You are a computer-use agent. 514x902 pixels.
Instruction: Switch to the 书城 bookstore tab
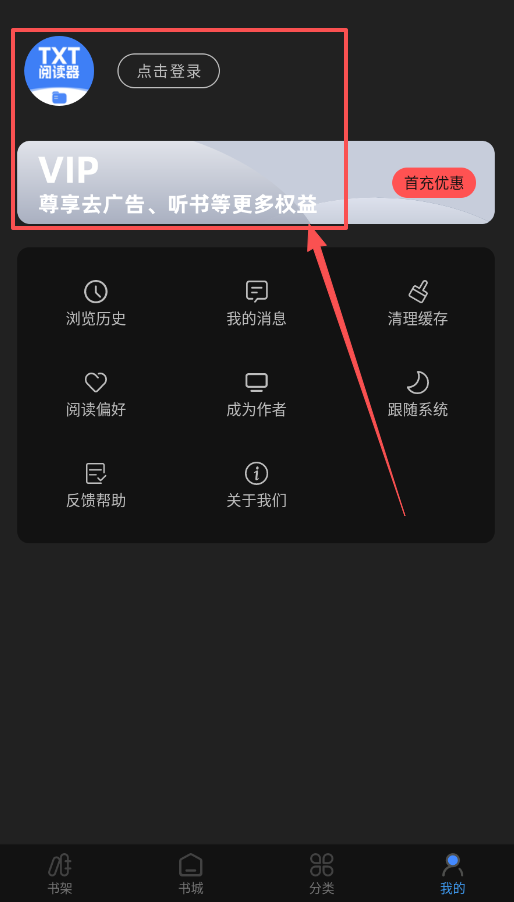click(x=191, y=874)
